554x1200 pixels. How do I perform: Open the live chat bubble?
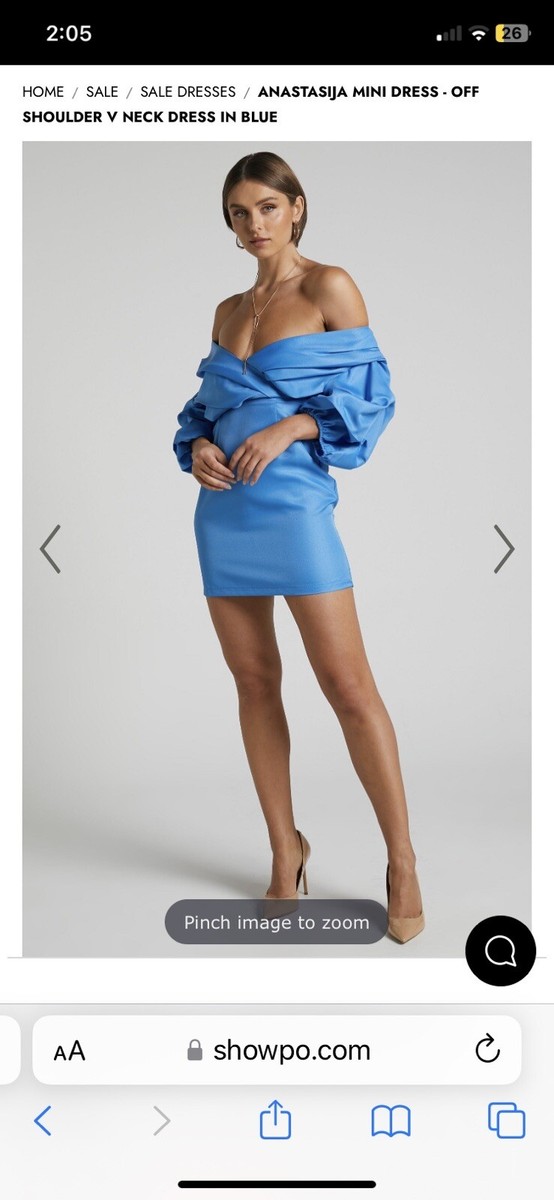(500, 951)
